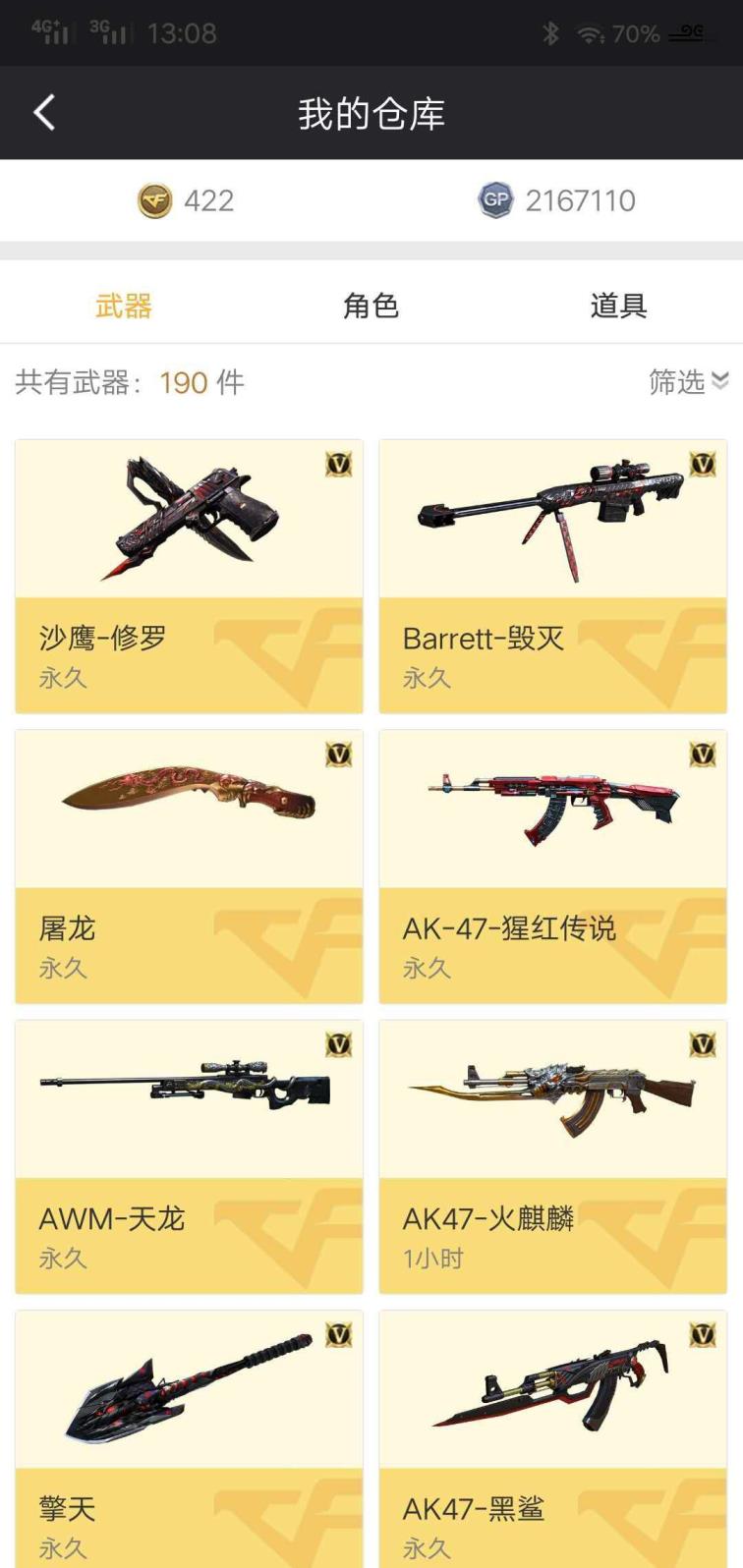Switch to the 道具 tab
Screen dimensions: 743x1568
click(x=618, y=306)
